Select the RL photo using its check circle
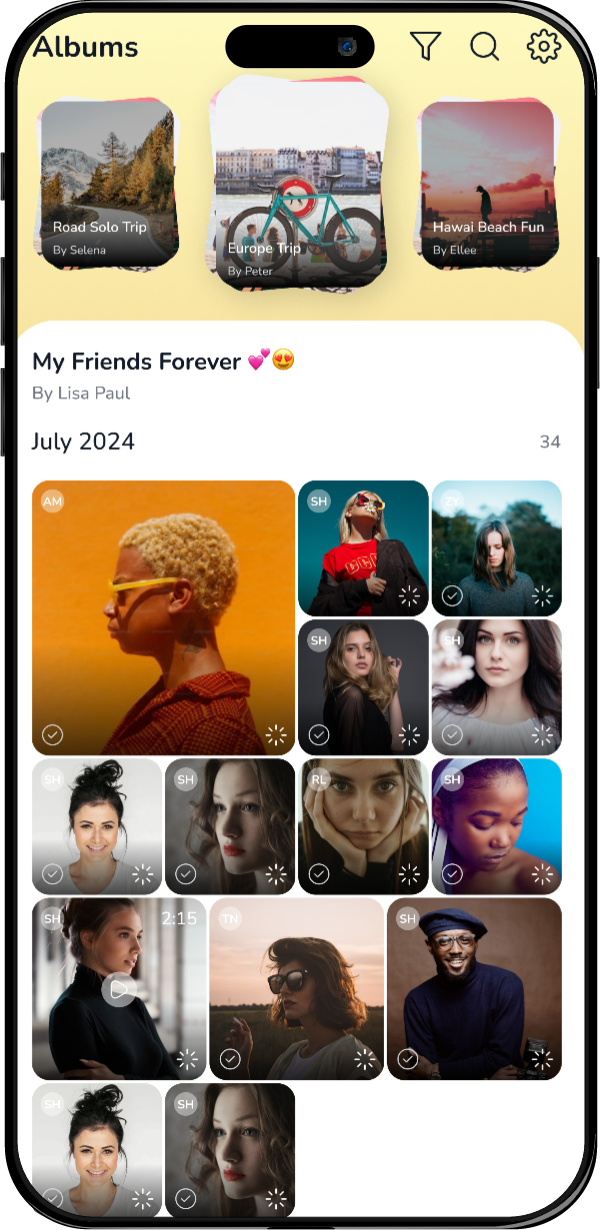Image resolution: width=600 pixels, height=1230 pixels. pos(318,874)
